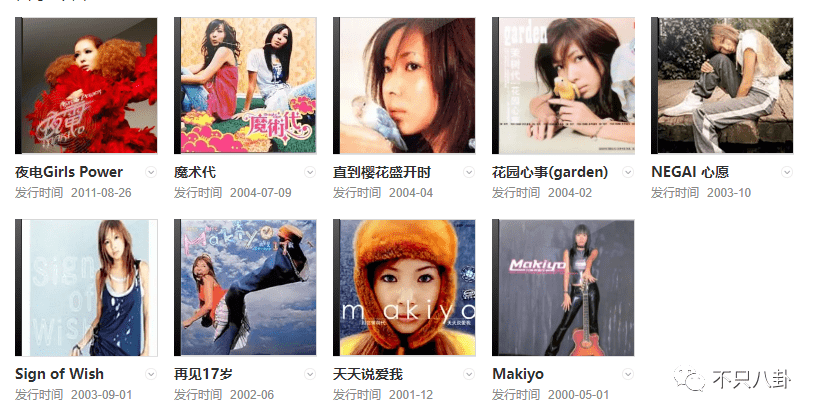Screen dimensions: 818x415
Task: Open the album NEGAI 心愿
Action: 723,86
